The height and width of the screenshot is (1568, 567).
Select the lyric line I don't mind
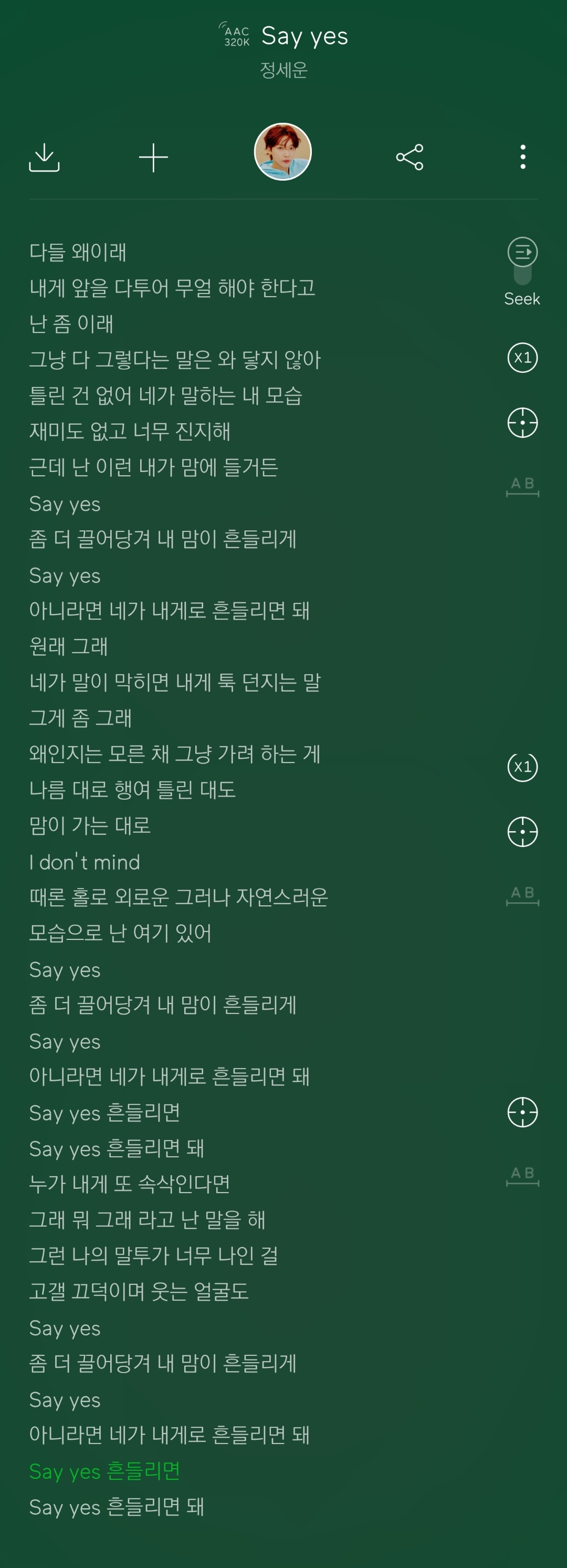(85, 862)
